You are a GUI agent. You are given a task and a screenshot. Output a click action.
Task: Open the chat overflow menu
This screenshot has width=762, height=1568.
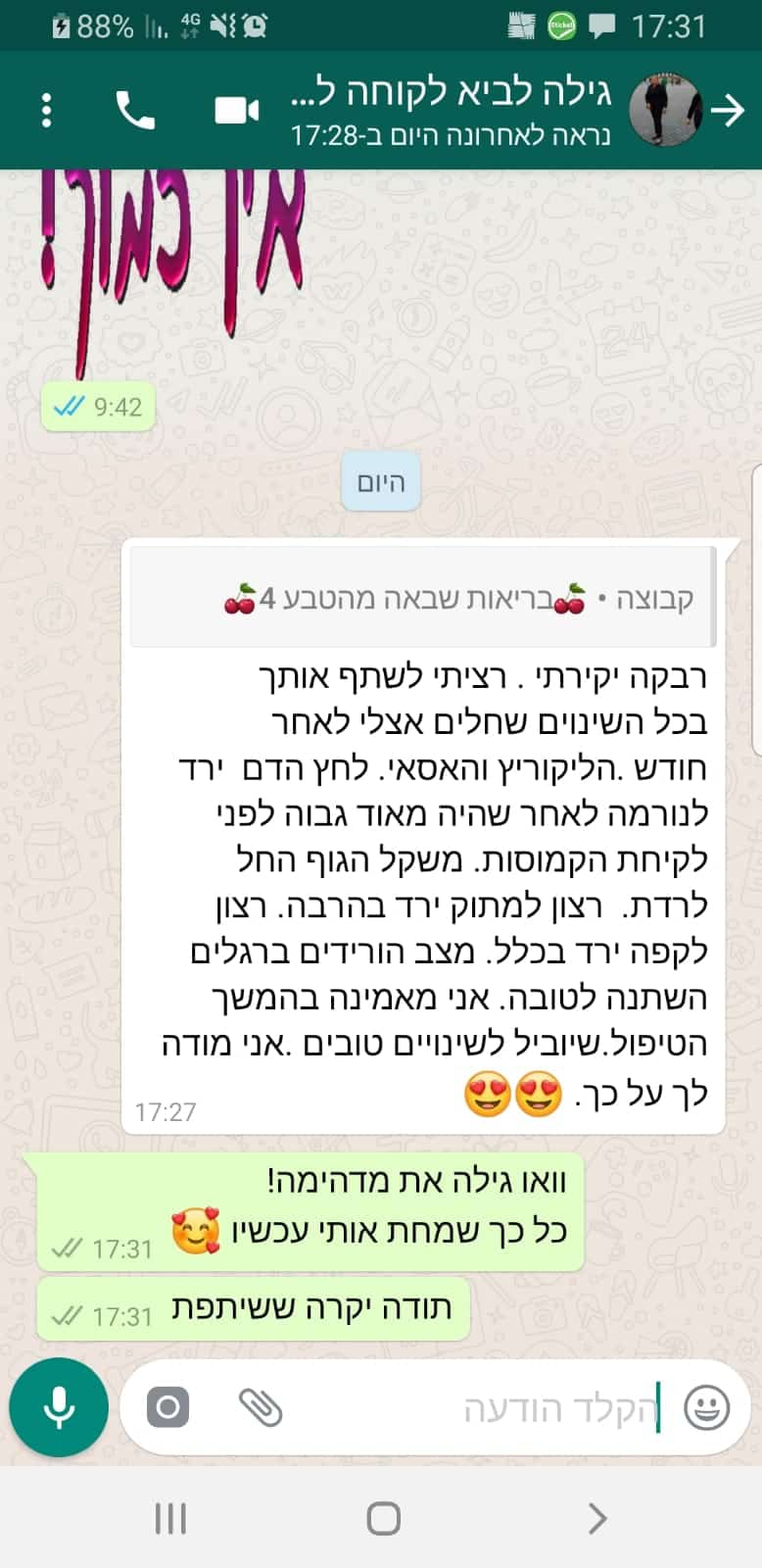[x=46, y=111]
